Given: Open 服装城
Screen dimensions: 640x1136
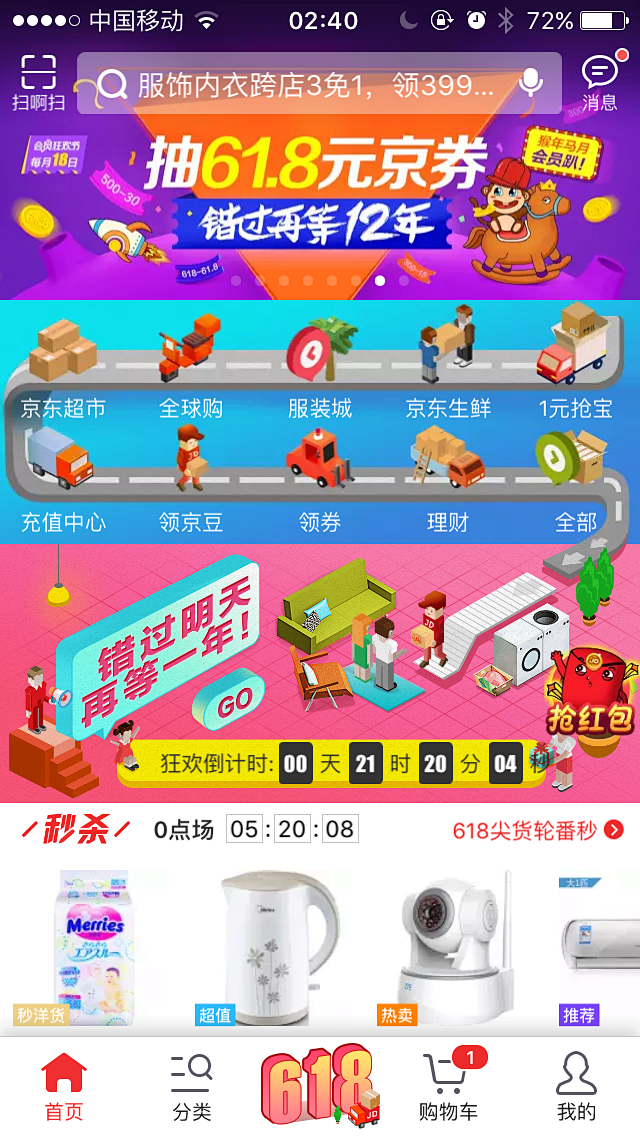Looking at the screenshot, I should pos(320,370).
